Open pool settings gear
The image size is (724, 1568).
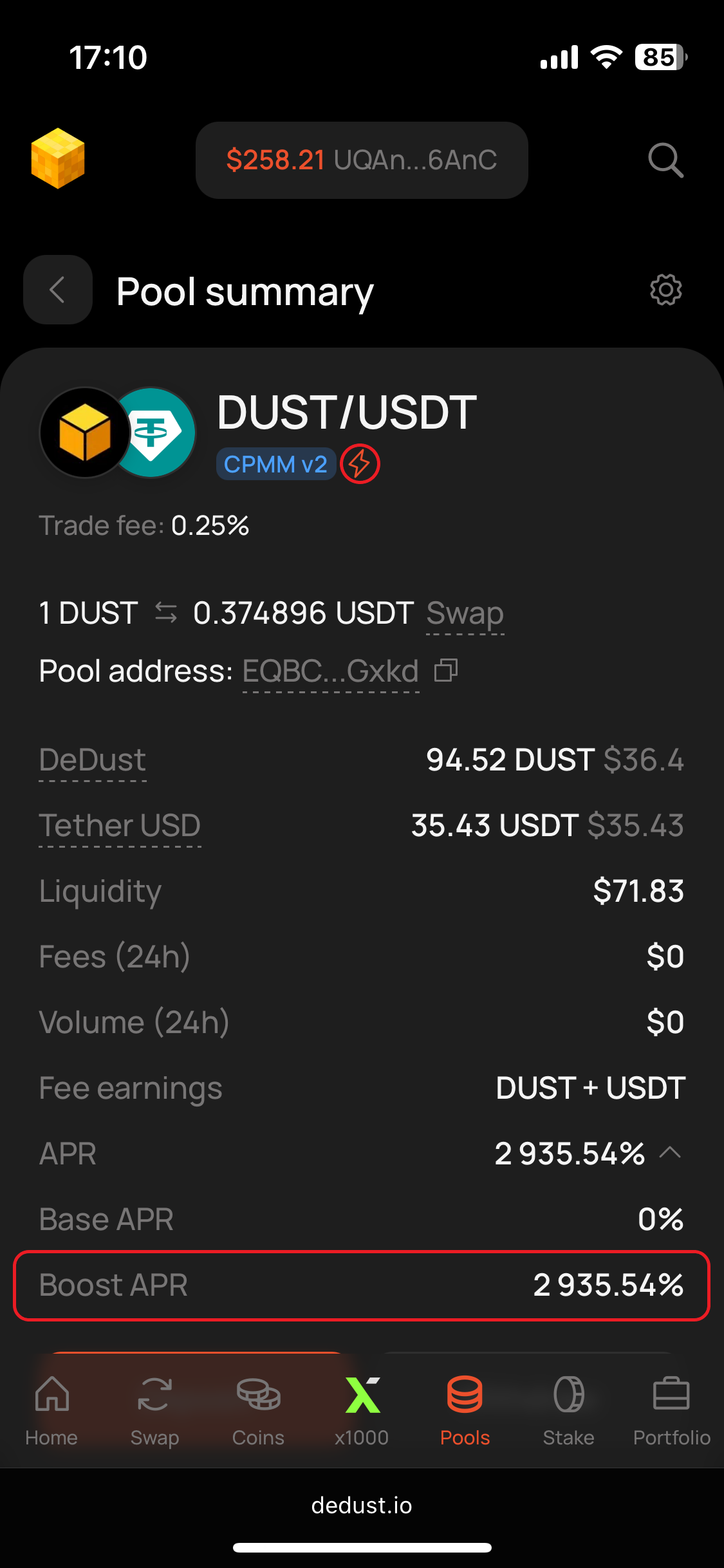[x=665, y=290]
